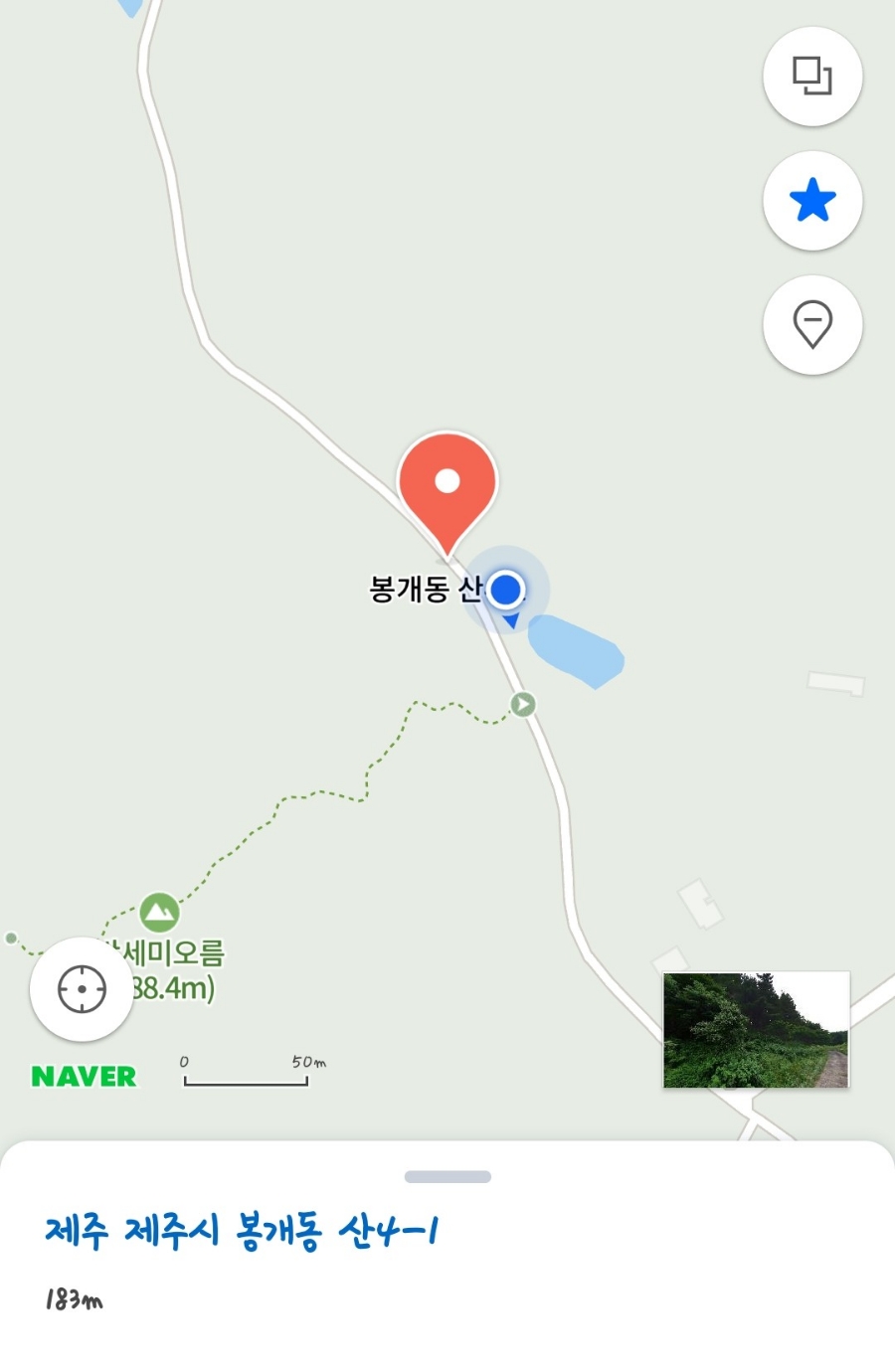895x1372 pixels.
Task: Open the street view photo thumbnail
Action: tap(756, 1030)
